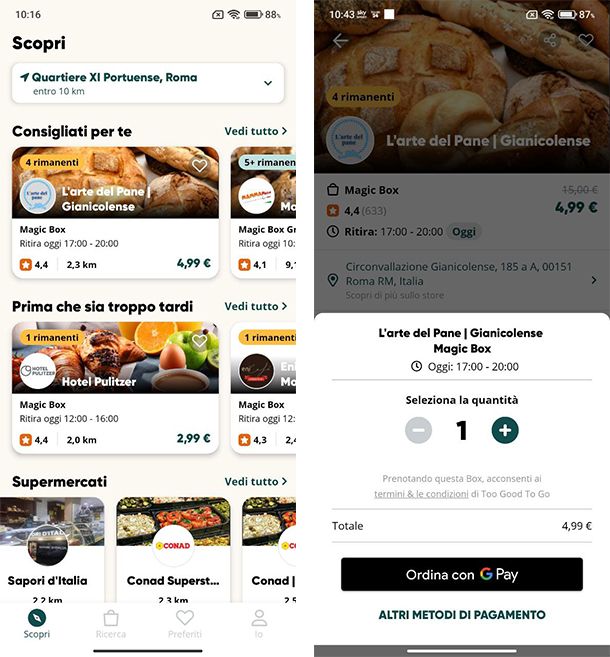Go back with the arrow on store page
The height and width of the screenshot is (657, 610).
(341, 41)
